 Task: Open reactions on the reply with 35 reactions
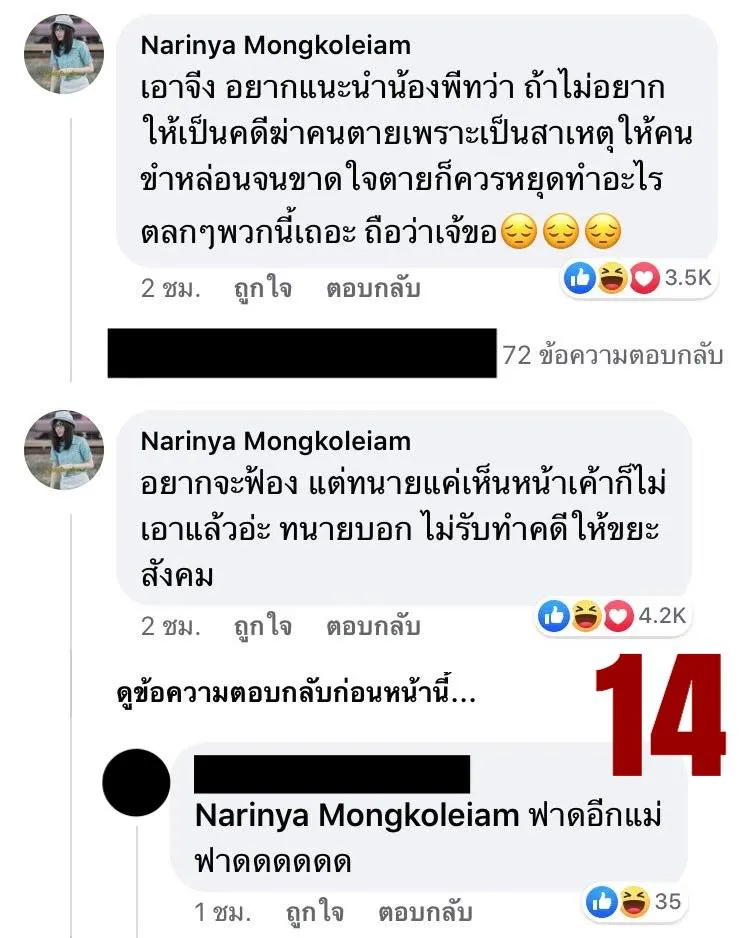pos(636,902)
